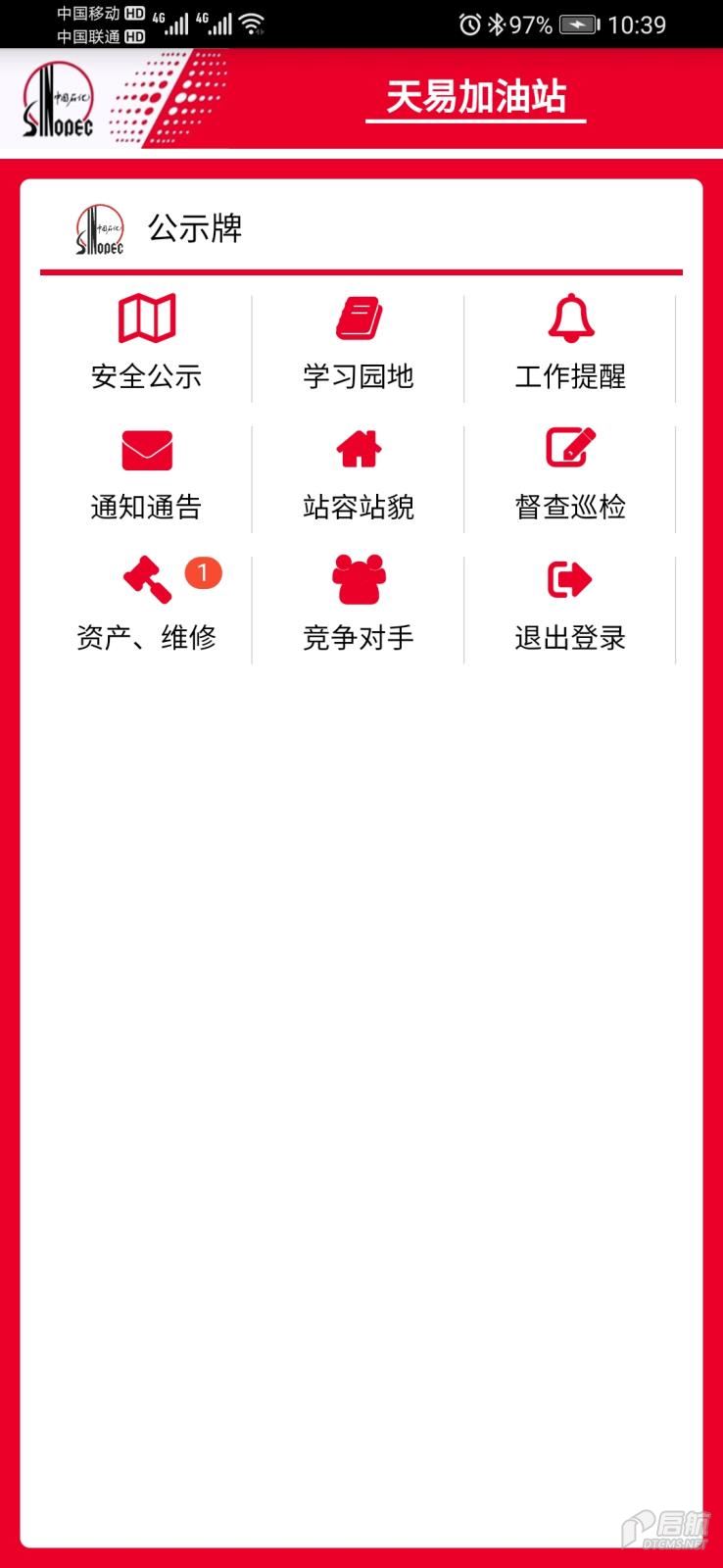Open 工作提醒 work reminders bell
This screenshot has height=1568, width=723.
[570, 344]
